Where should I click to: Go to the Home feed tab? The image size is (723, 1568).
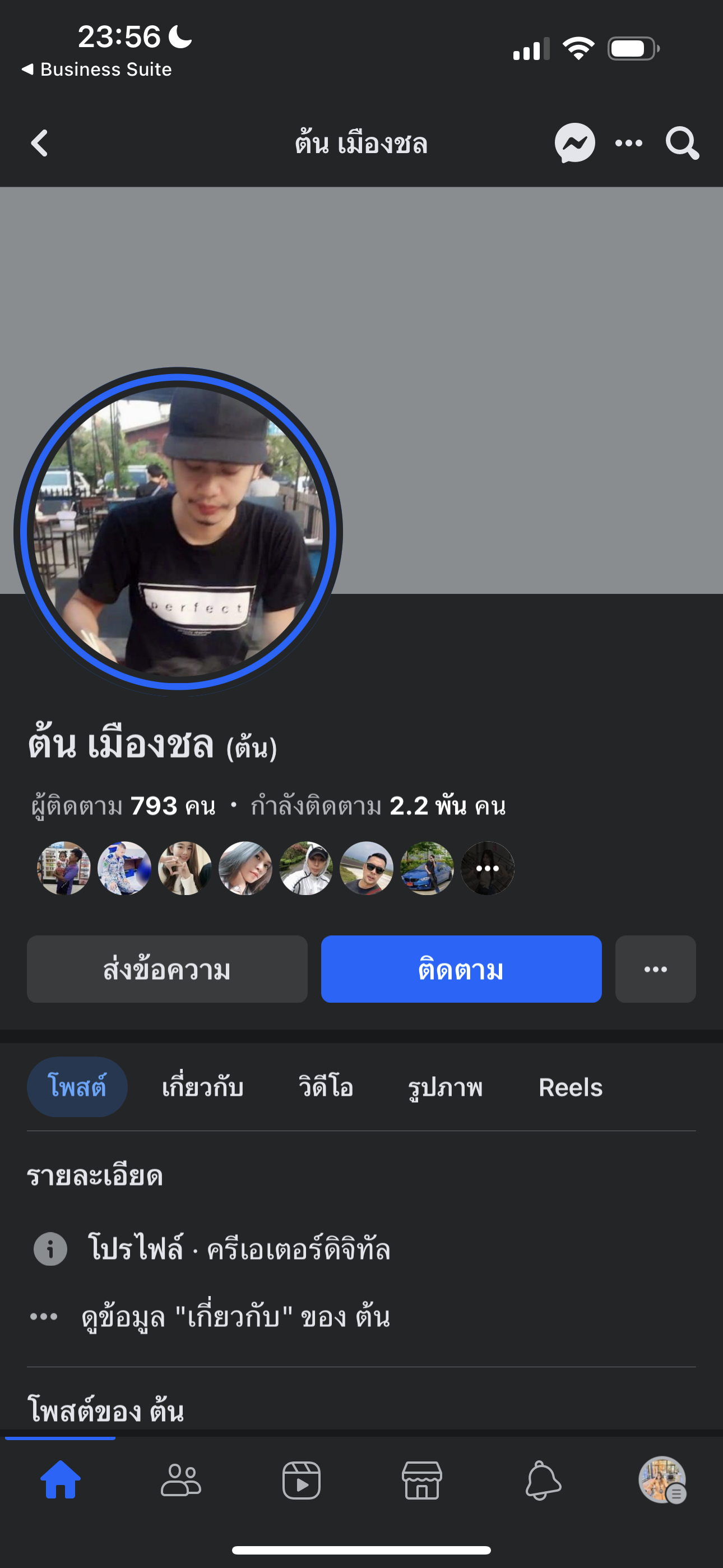(x=61, y=1480)
